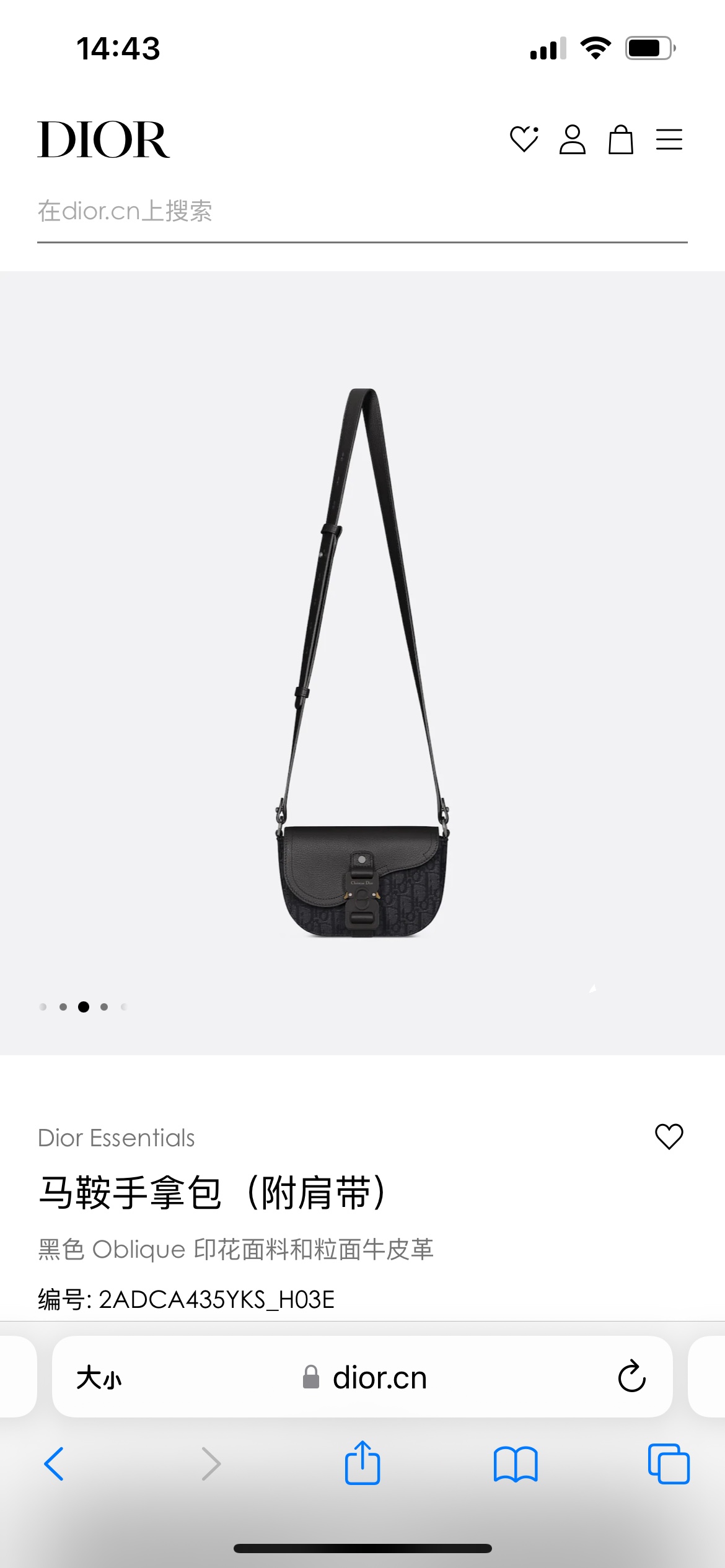Open the page text size options
The image size is (725, 1568).
[x=99, y=1379]
